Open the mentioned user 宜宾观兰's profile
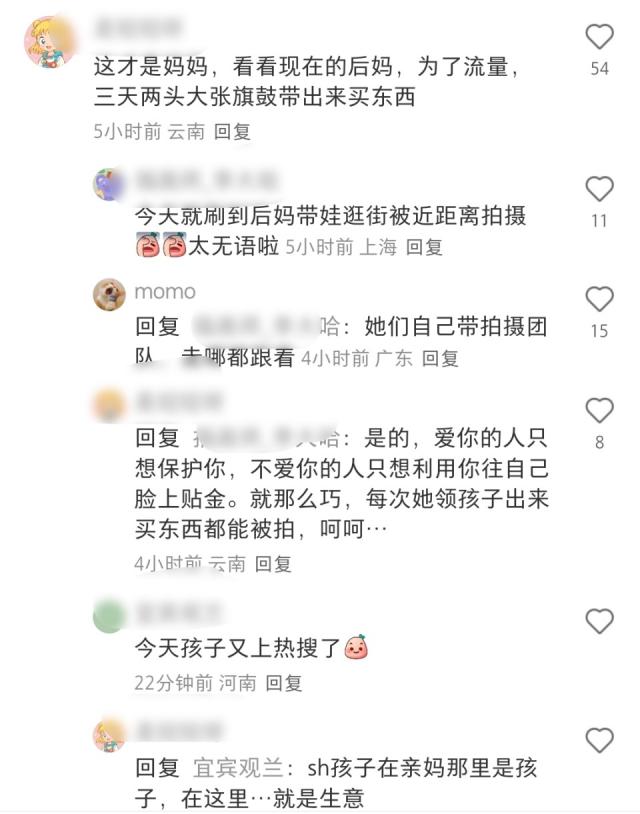 [x=235, y=768]
